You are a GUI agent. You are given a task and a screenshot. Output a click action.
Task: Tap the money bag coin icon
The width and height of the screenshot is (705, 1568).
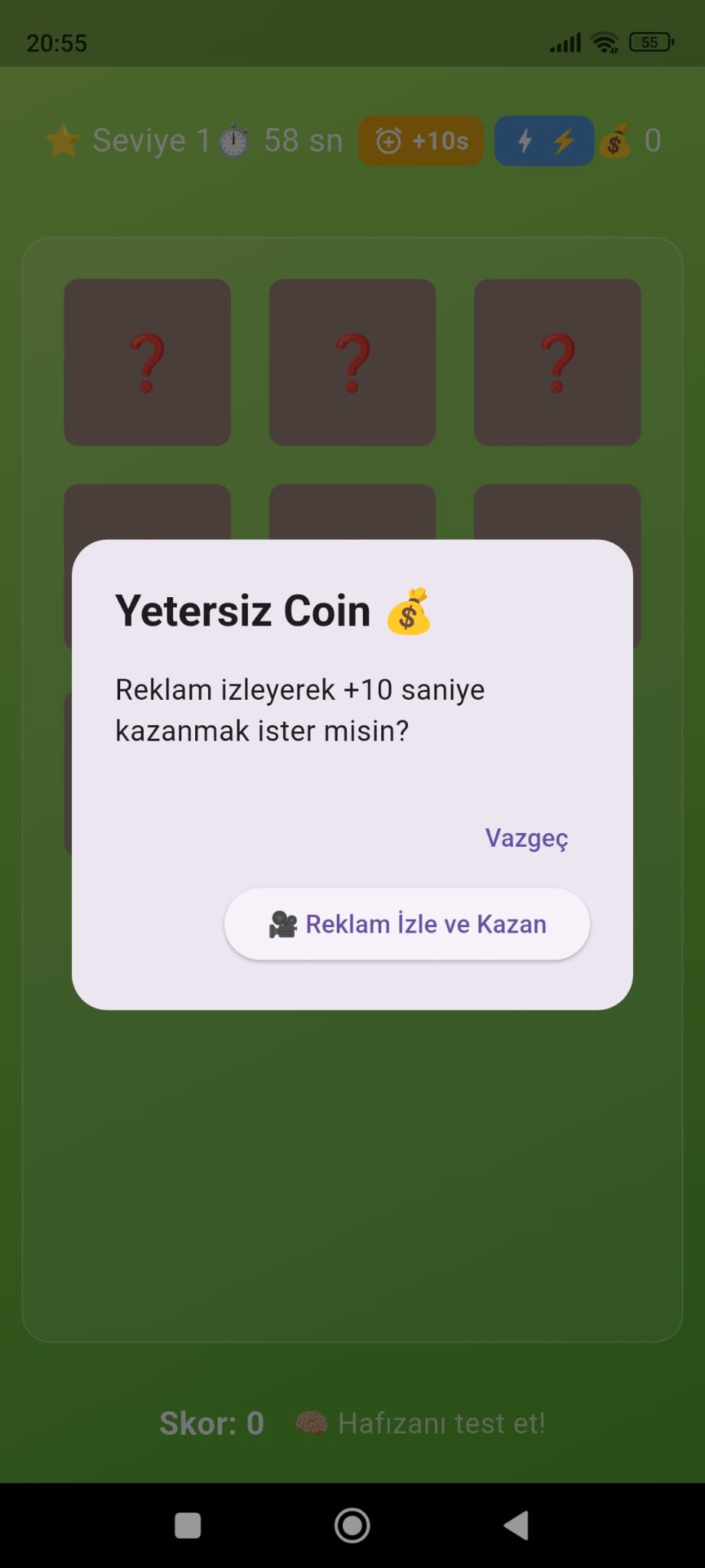(x=617, y=140)
